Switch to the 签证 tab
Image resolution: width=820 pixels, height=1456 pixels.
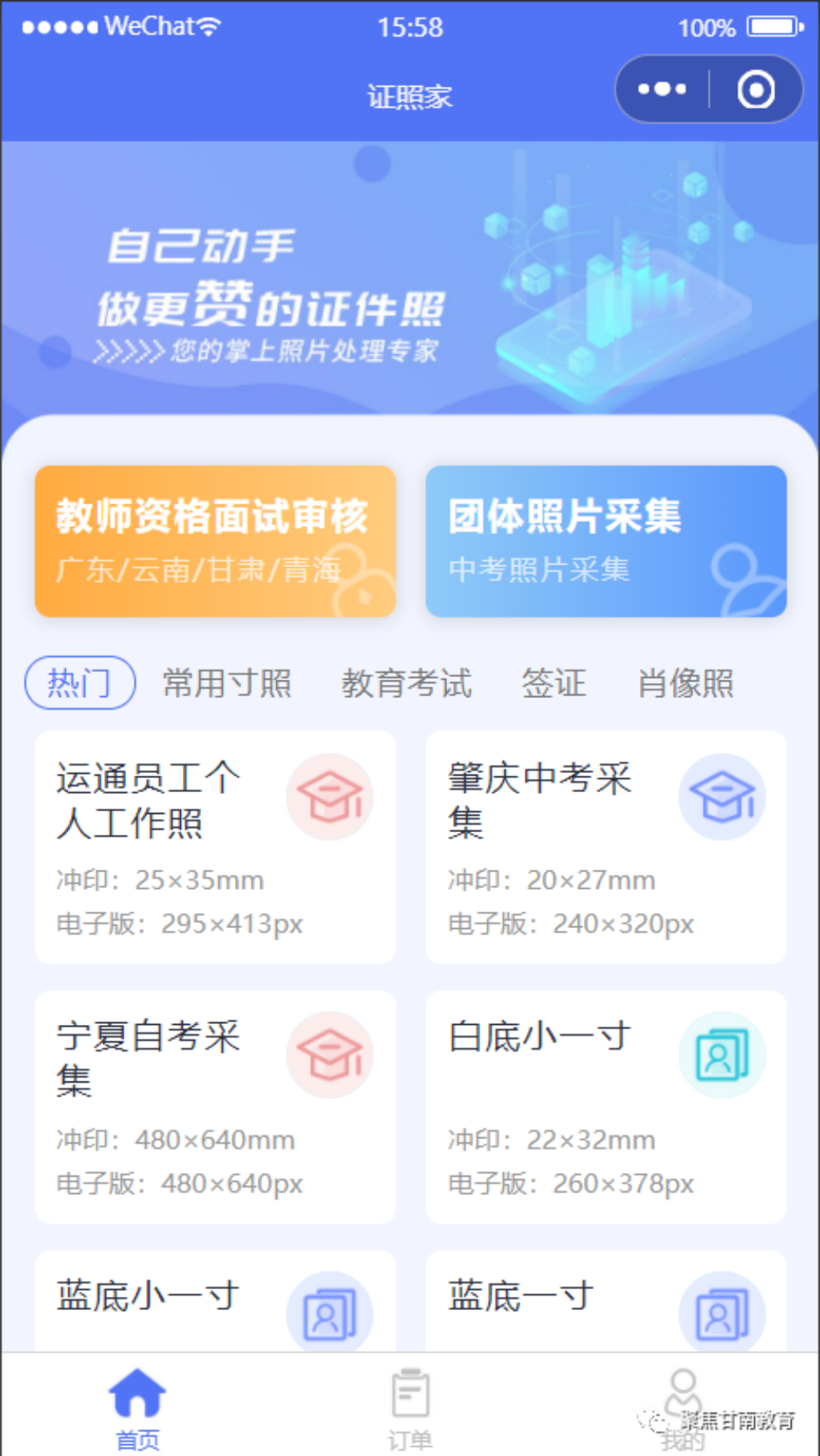click(x=554, y=683)
